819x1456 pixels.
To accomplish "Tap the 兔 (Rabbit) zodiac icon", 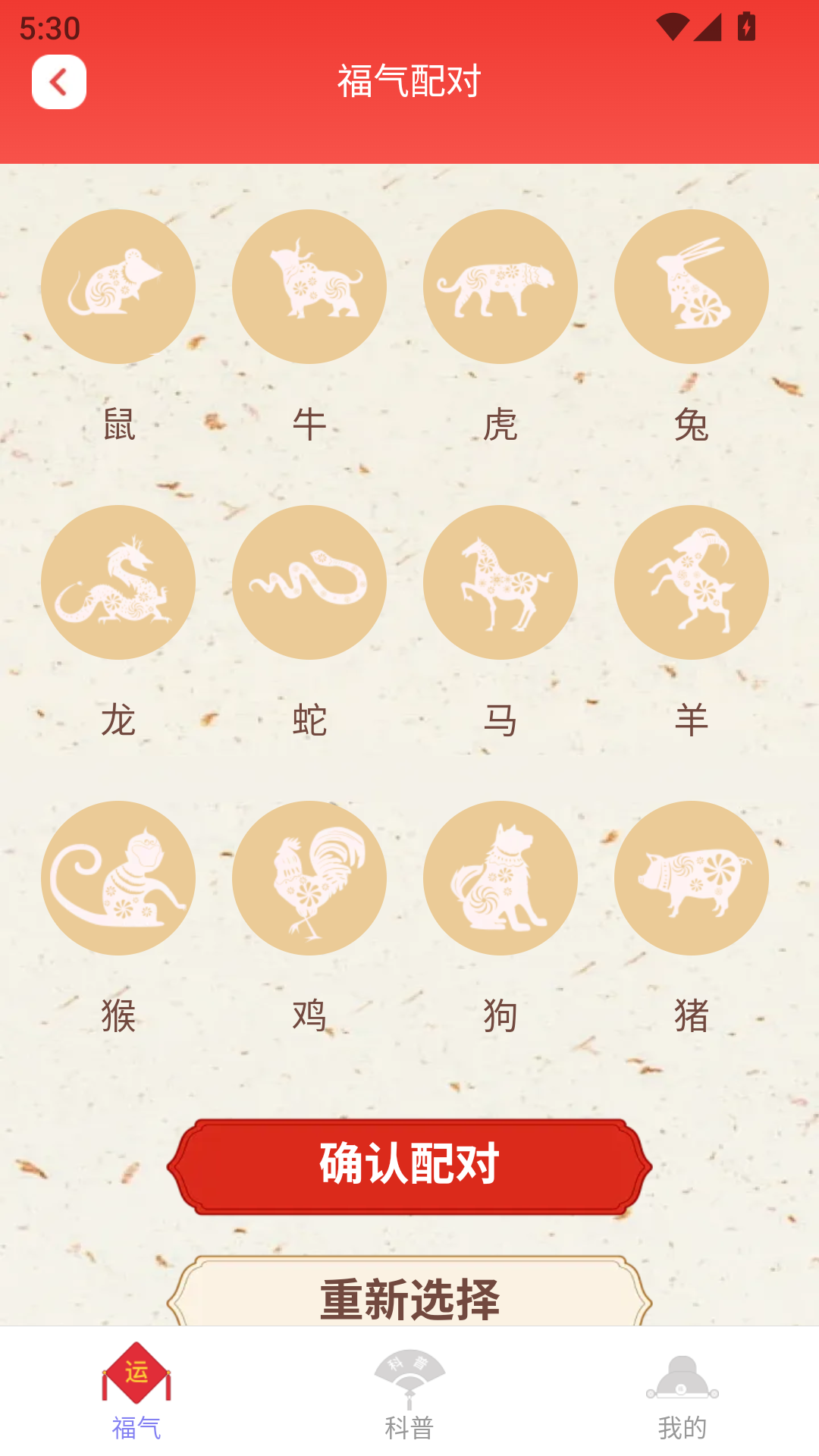I will point(692,287).
